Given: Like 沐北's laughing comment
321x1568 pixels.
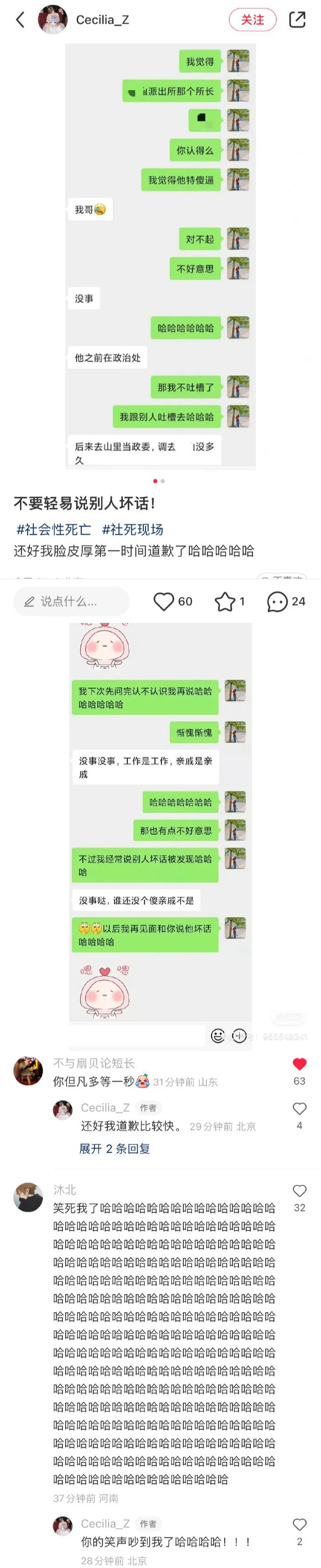Looking at the screenshot, I should click(299, 1191).
